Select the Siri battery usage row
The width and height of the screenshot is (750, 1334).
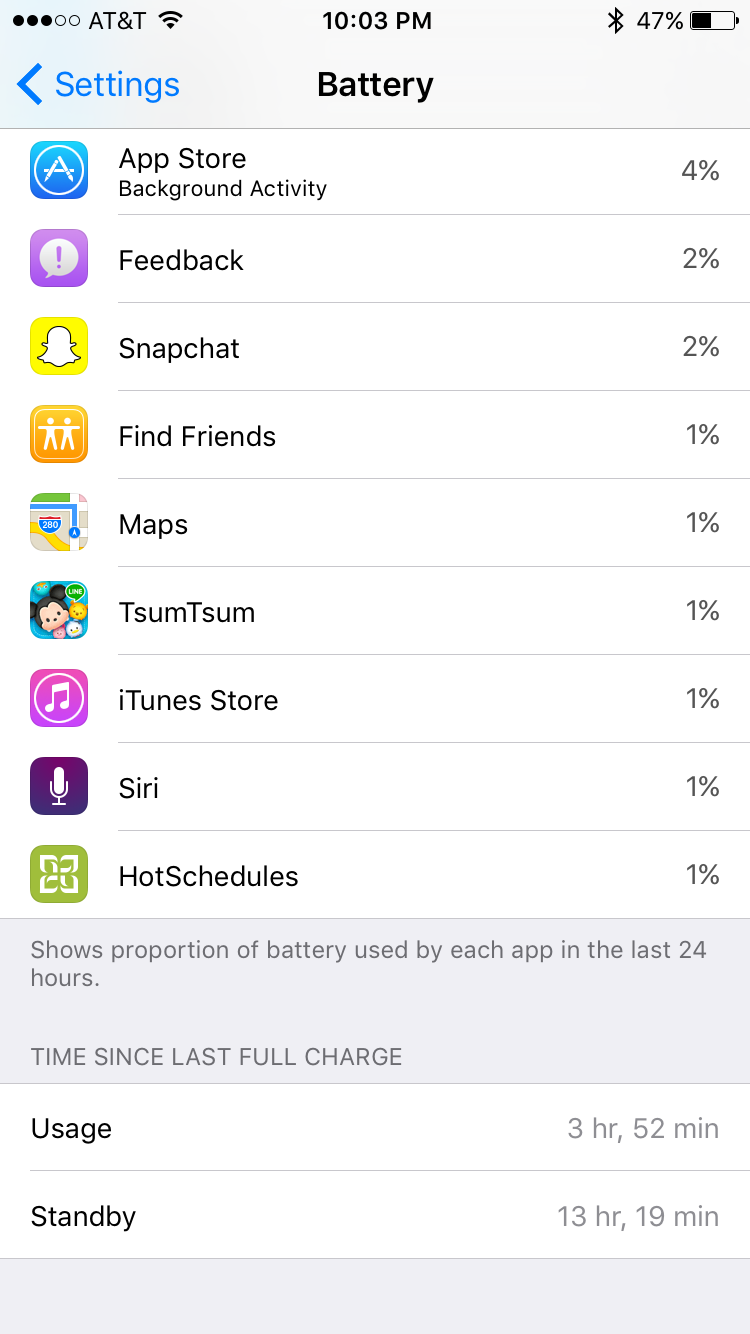pos(375,787)
